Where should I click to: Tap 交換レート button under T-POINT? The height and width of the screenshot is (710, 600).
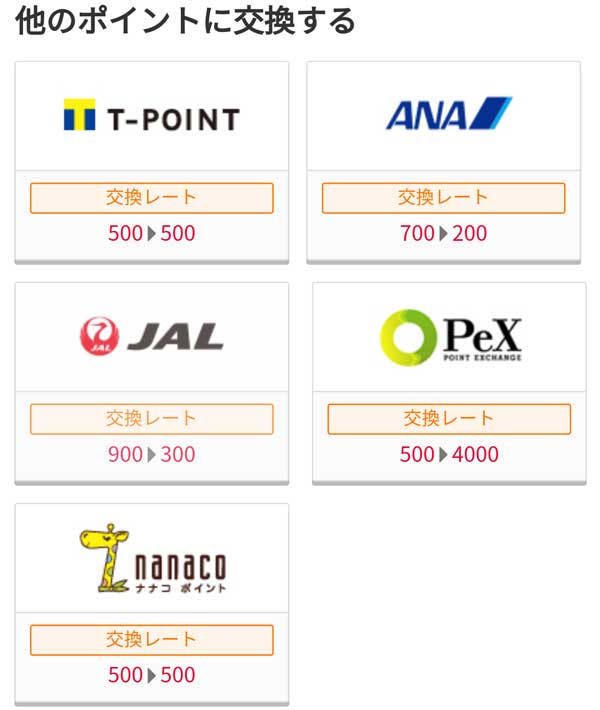[151, 198]
